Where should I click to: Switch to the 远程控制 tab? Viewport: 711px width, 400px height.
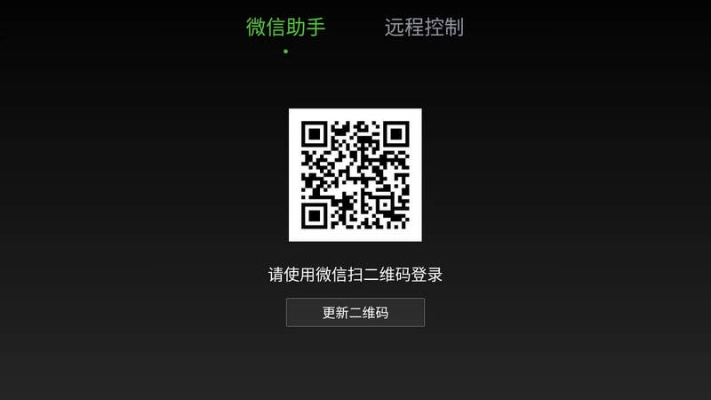click(424, 27)
